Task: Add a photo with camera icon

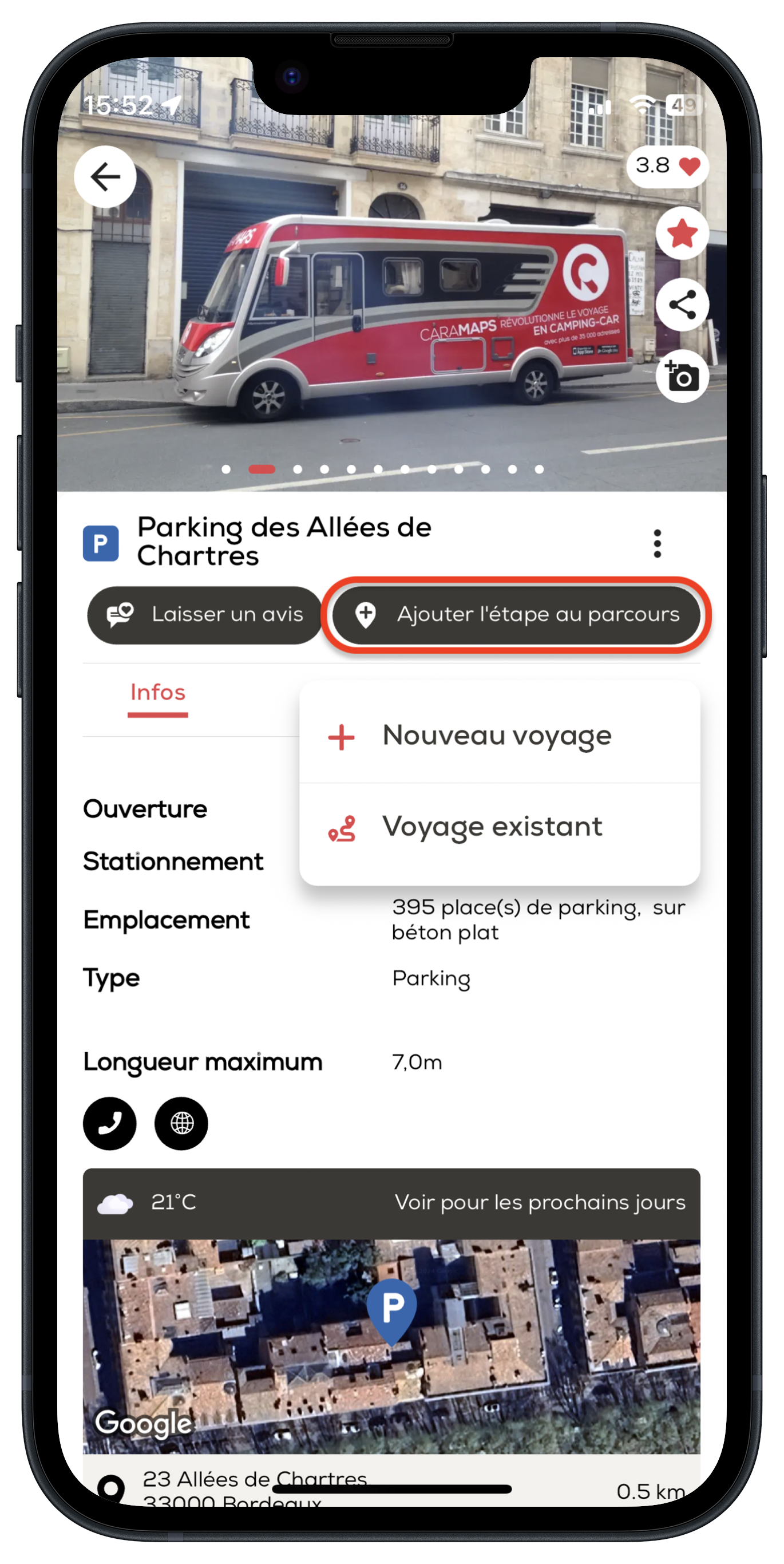Action: coord(682,377)
